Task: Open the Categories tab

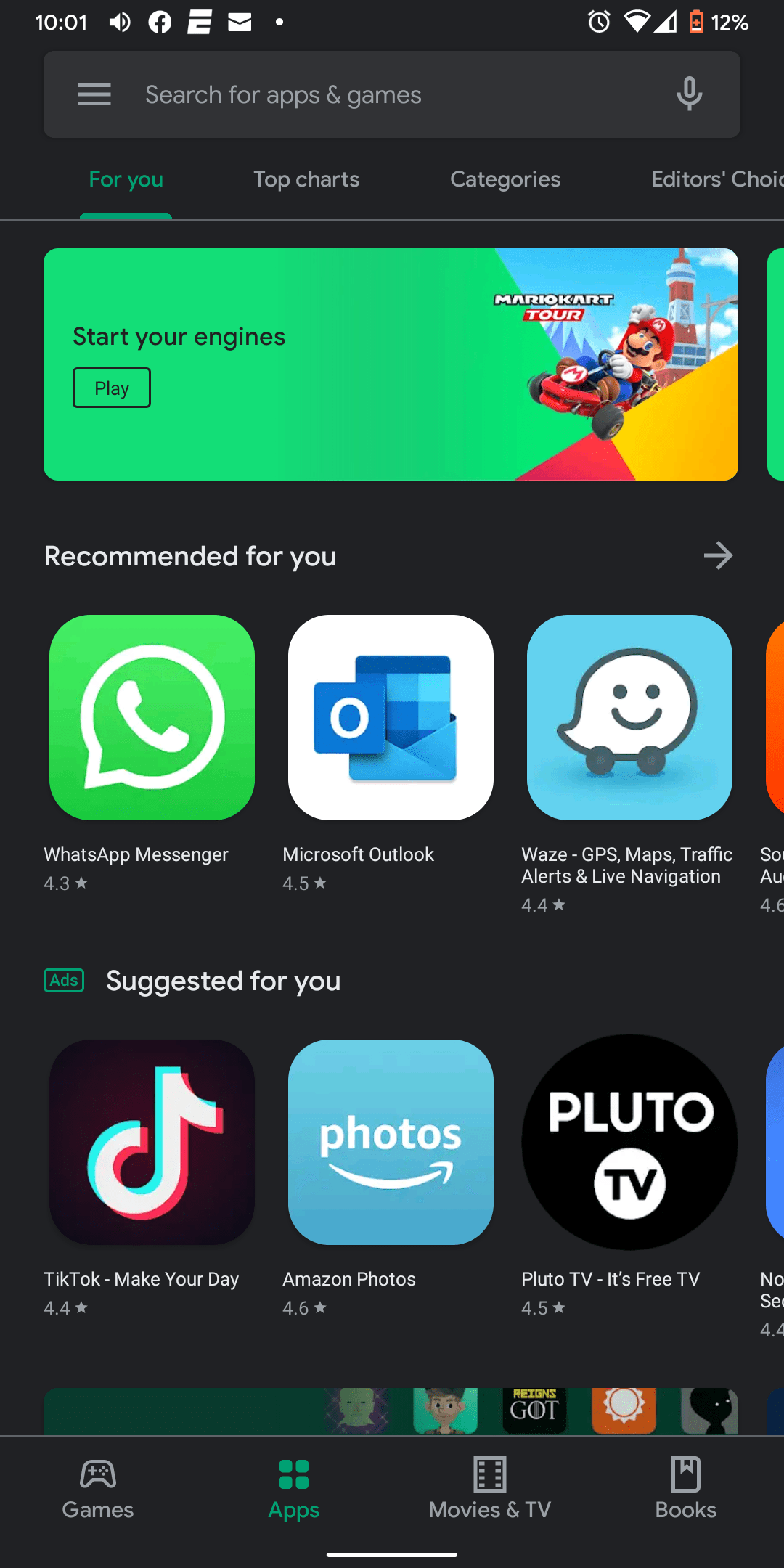Action: coord(505,179)
